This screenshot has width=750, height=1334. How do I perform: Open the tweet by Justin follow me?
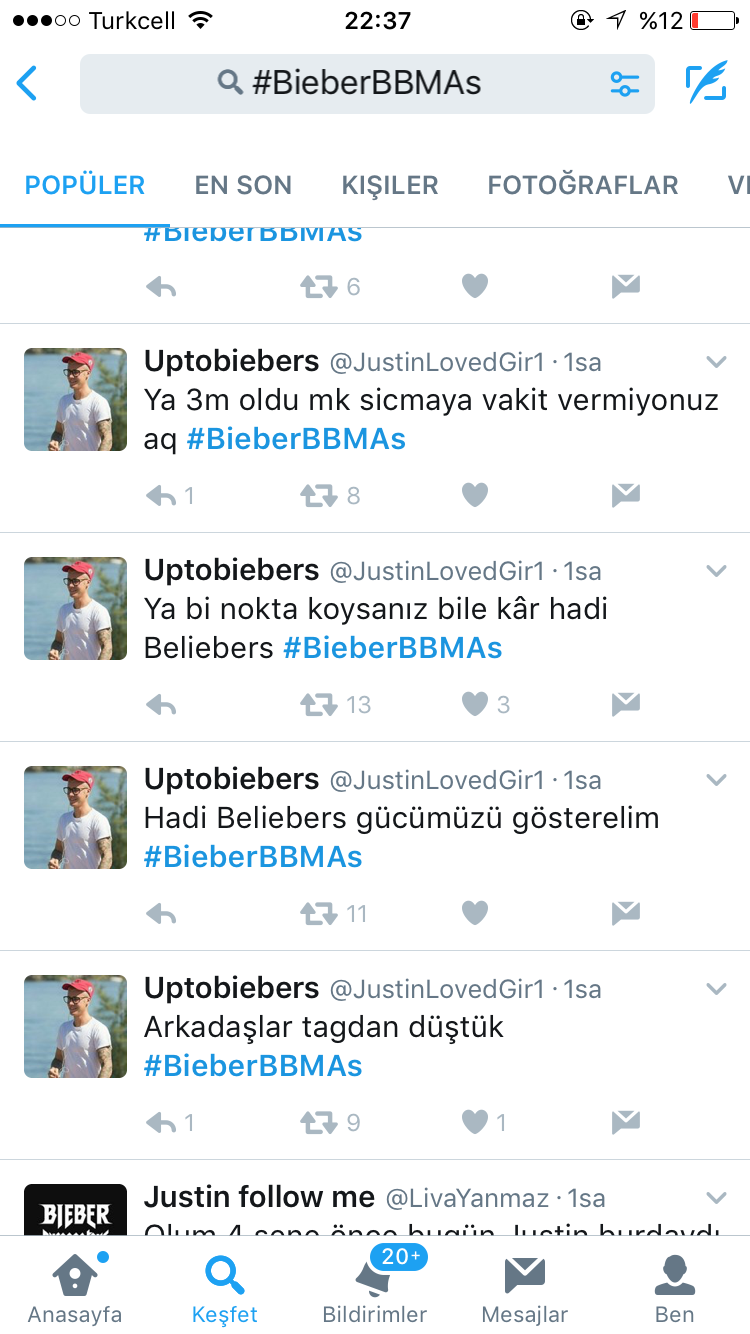pyautogui.click(x=430, y=1215)
